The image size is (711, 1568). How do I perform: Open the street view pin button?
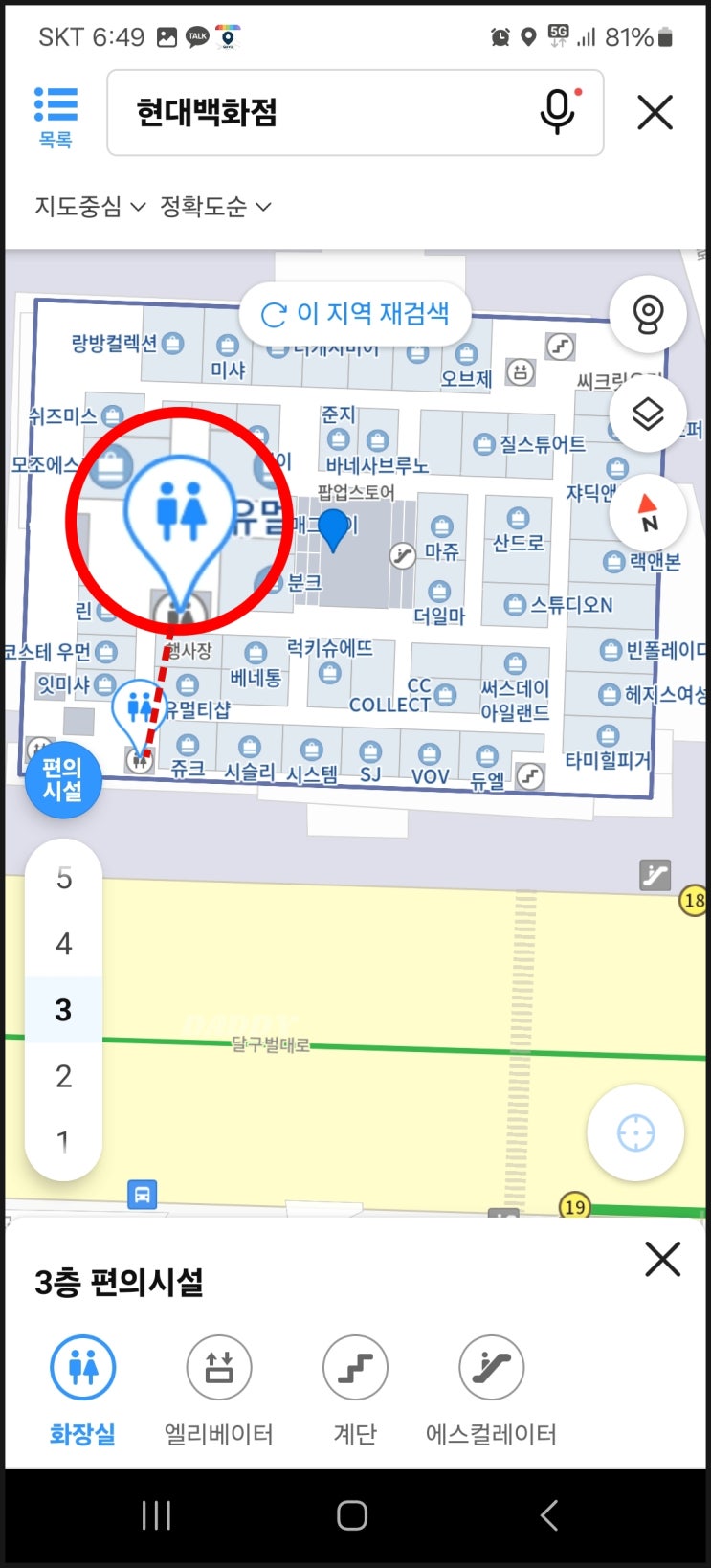point(648,314)
